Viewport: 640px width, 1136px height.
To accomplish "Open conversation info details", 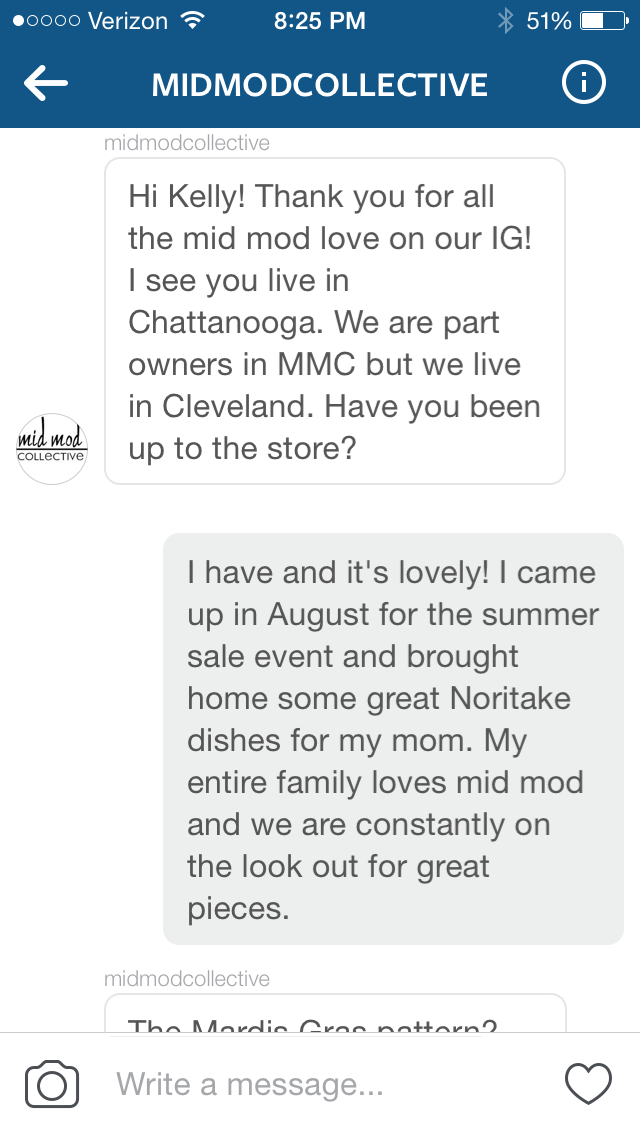I will (x=584, y=85).
